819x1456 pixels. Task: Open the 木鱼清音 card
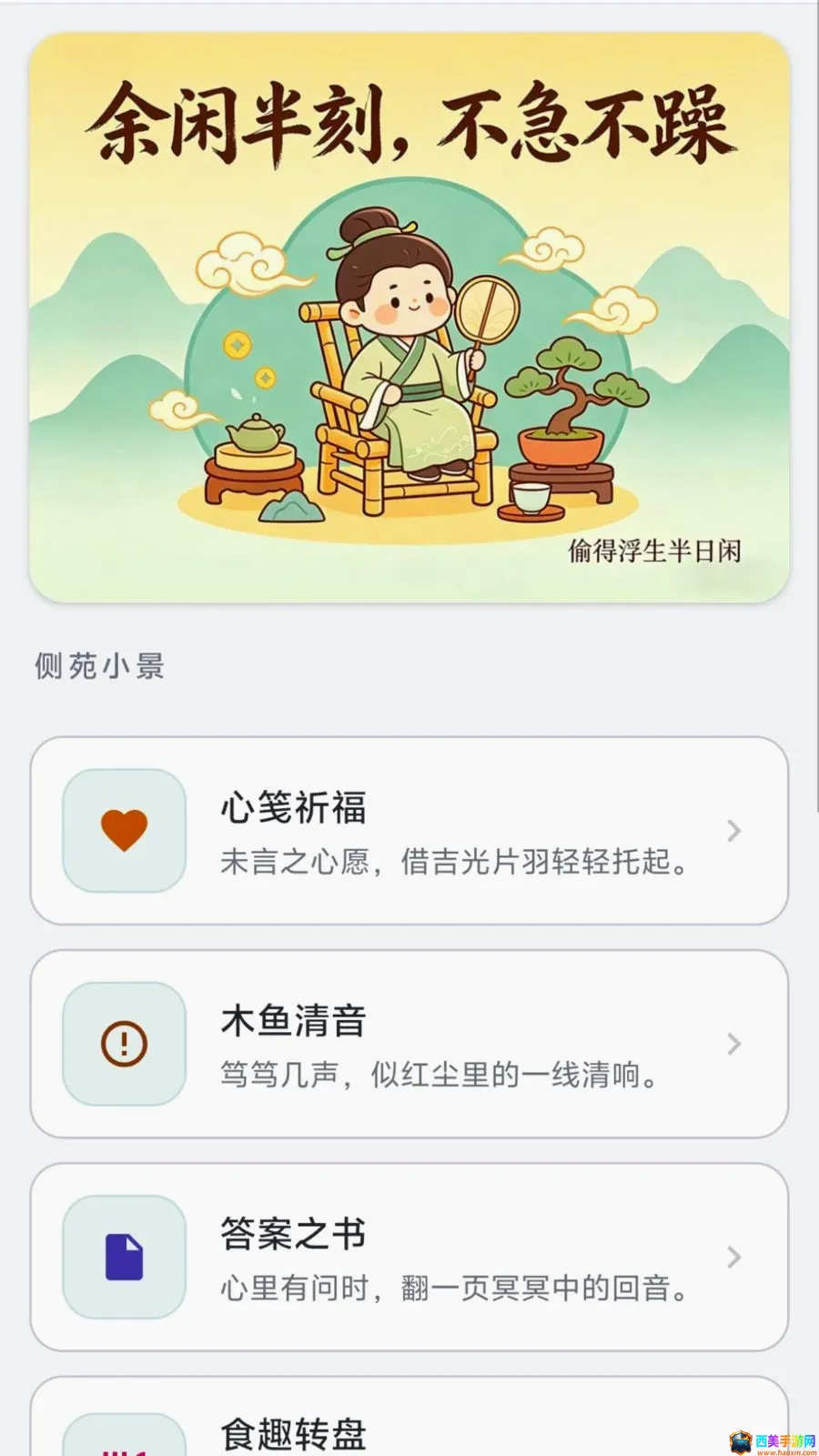tap(409, 1044)
